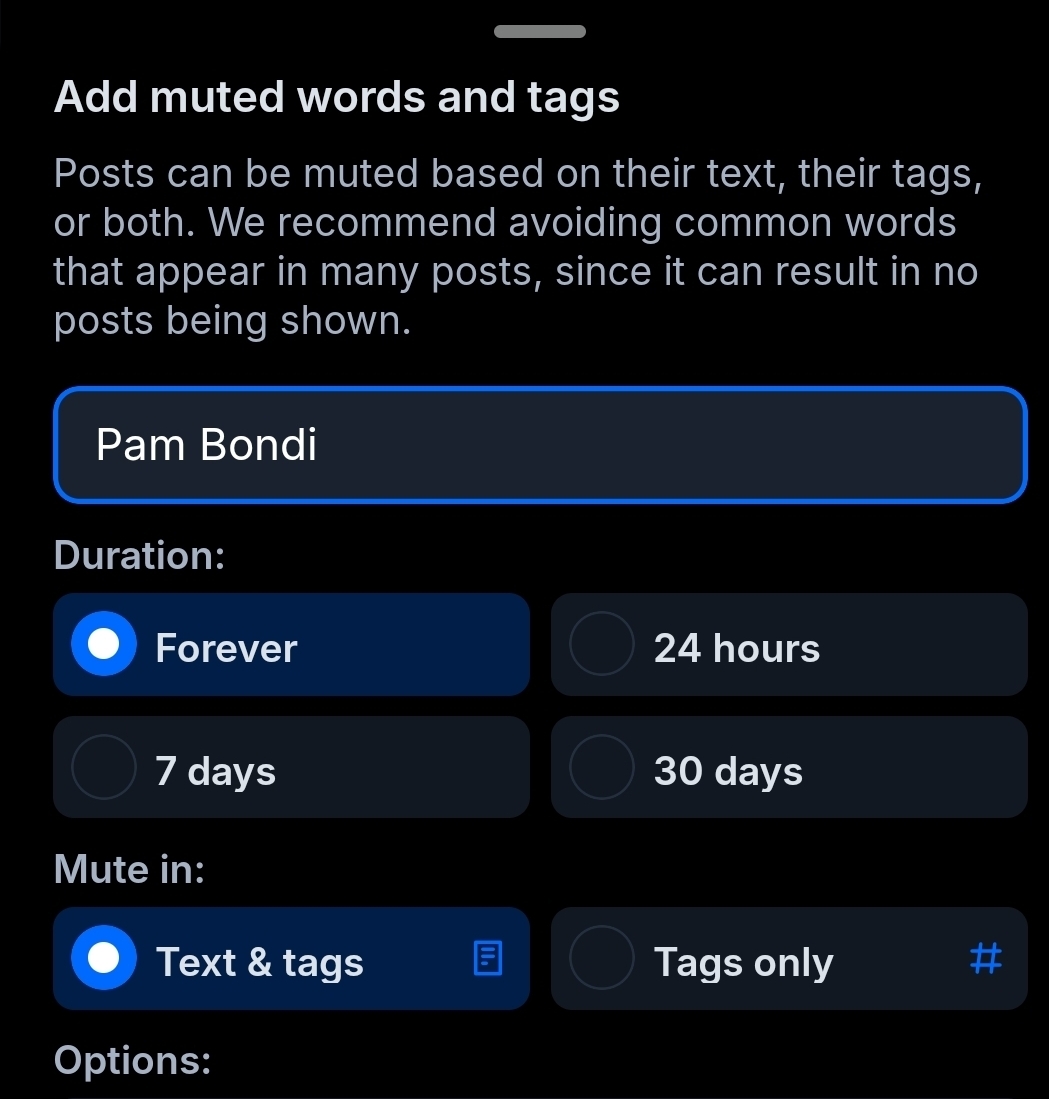The image size is (1049, 1099).
Task: Select the Forever duration option
Action: point(290,645)
